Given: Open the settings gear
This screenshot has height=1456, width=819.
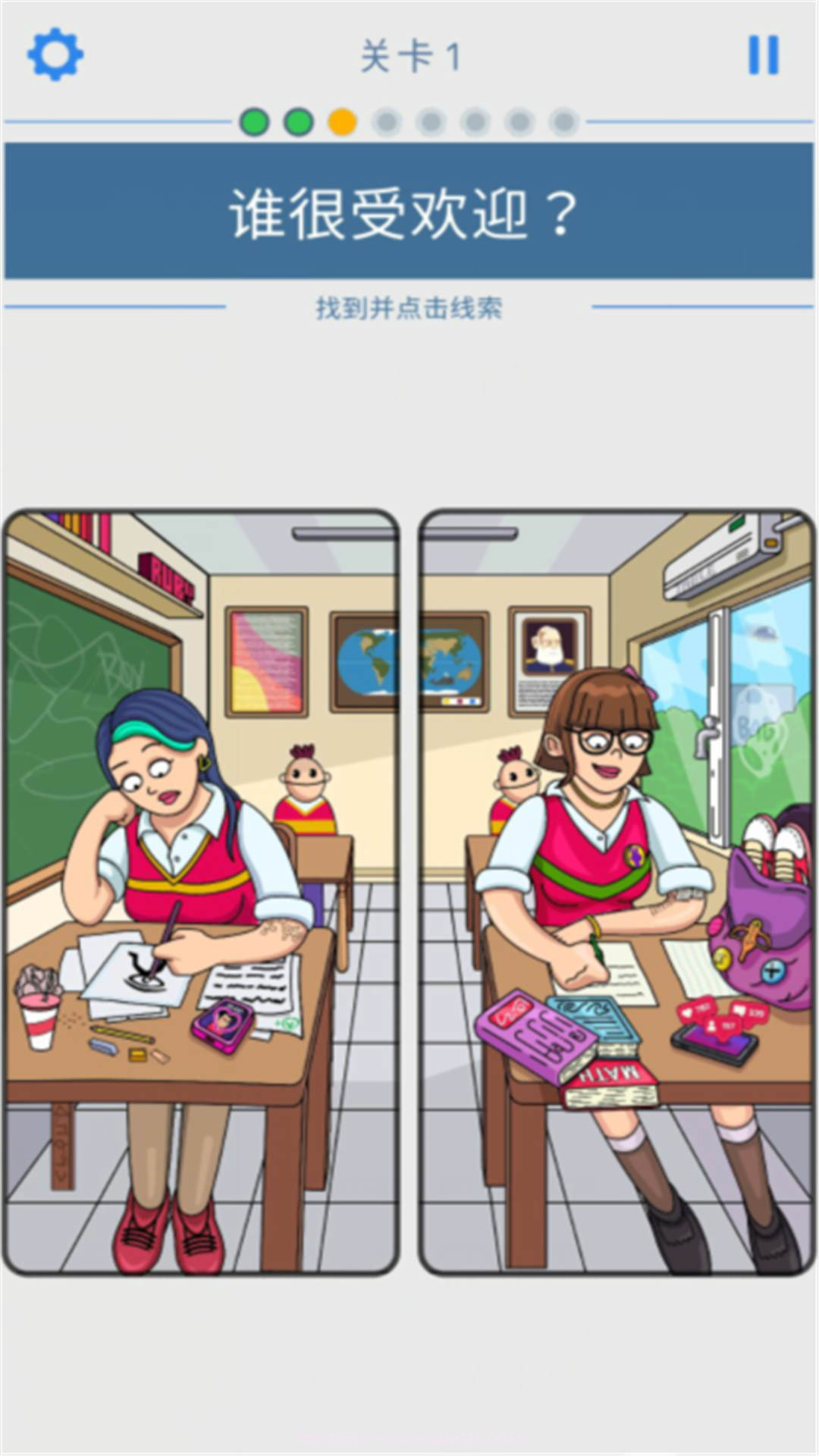Looking at the screenshot, I should [55, 55].
